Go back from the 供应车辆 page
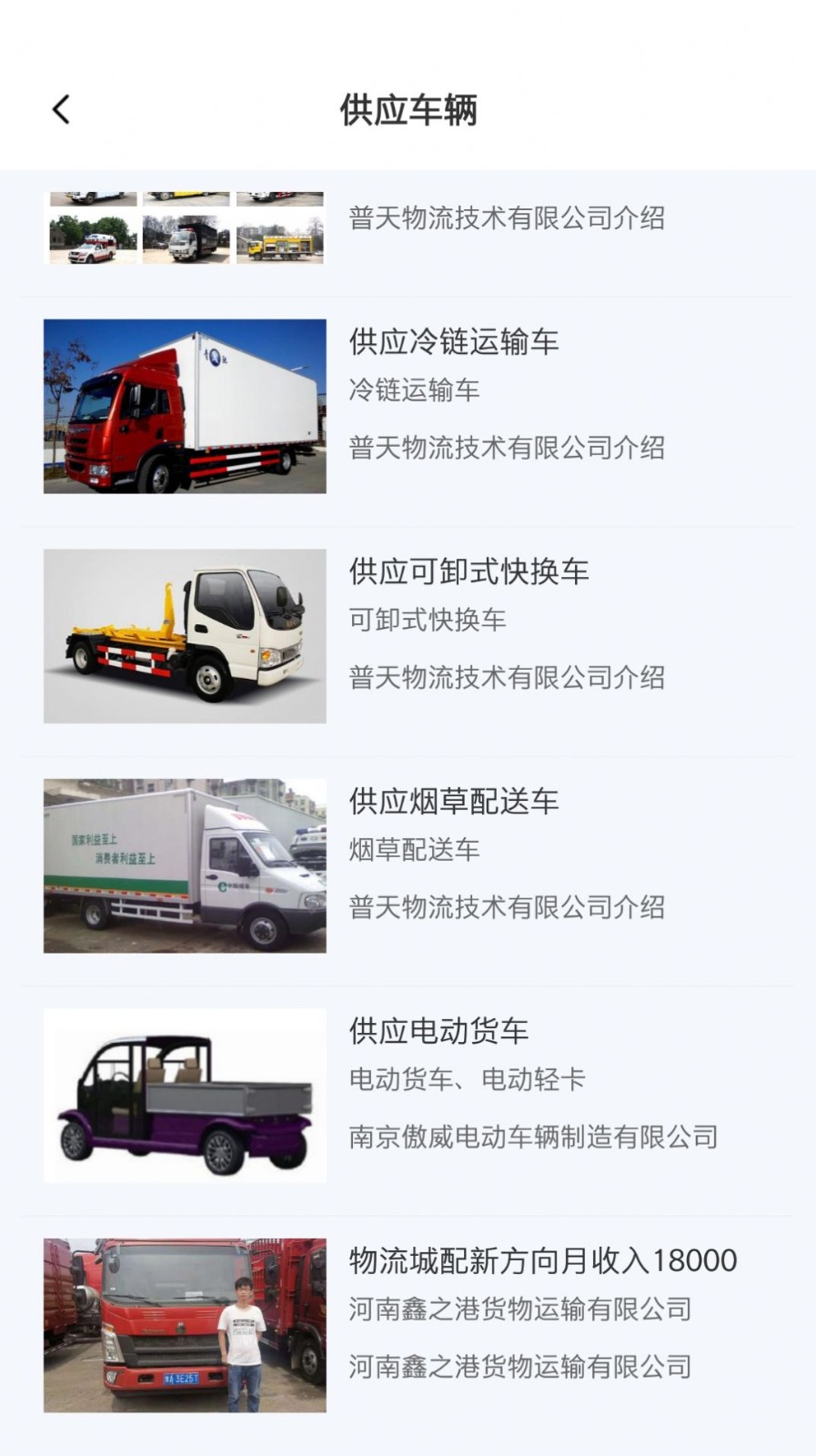Viewport: 816px width, 1456px height. pos(61,110)
